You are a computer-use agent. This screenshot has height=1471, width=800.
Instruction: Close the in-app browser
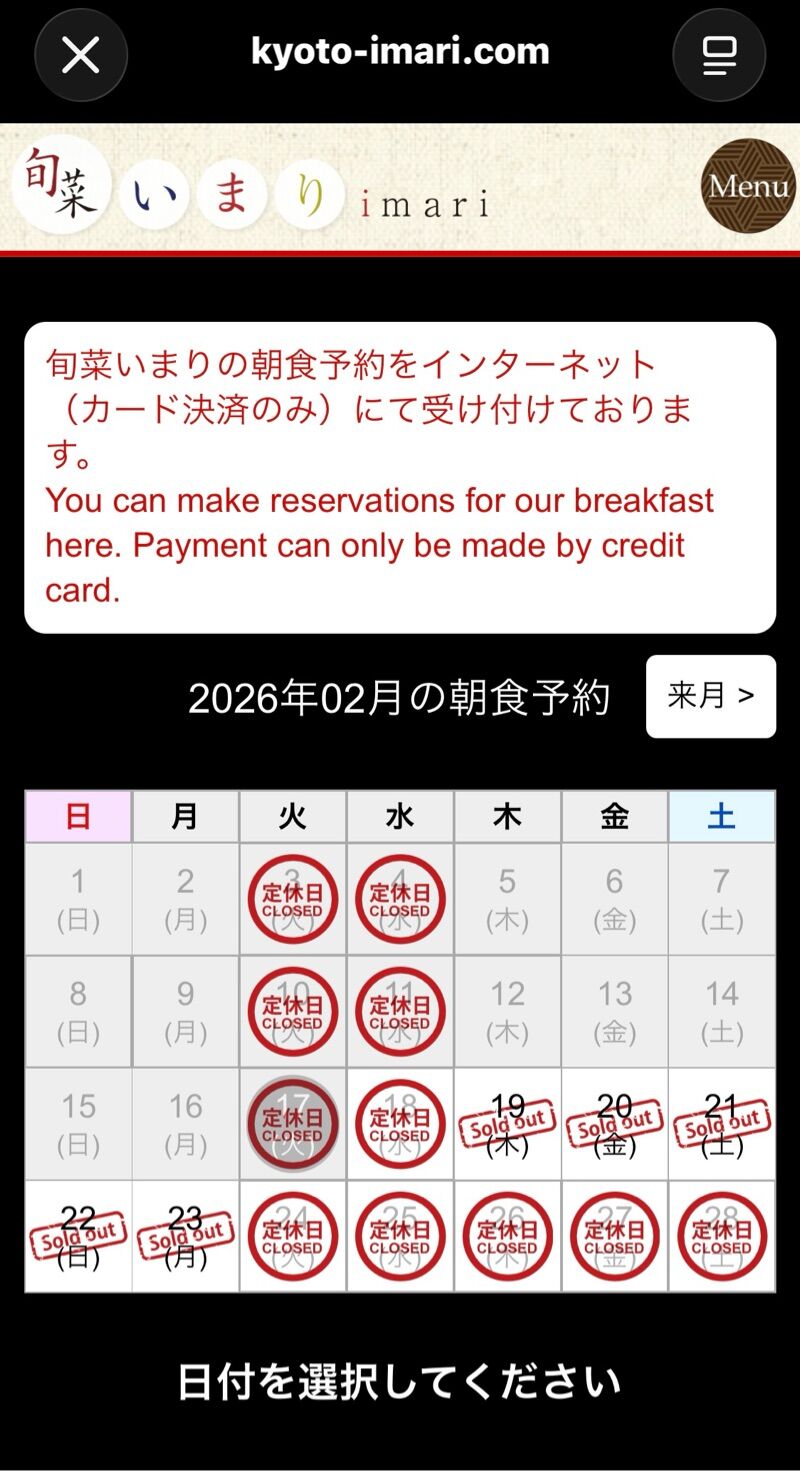(x=81, y=56)
